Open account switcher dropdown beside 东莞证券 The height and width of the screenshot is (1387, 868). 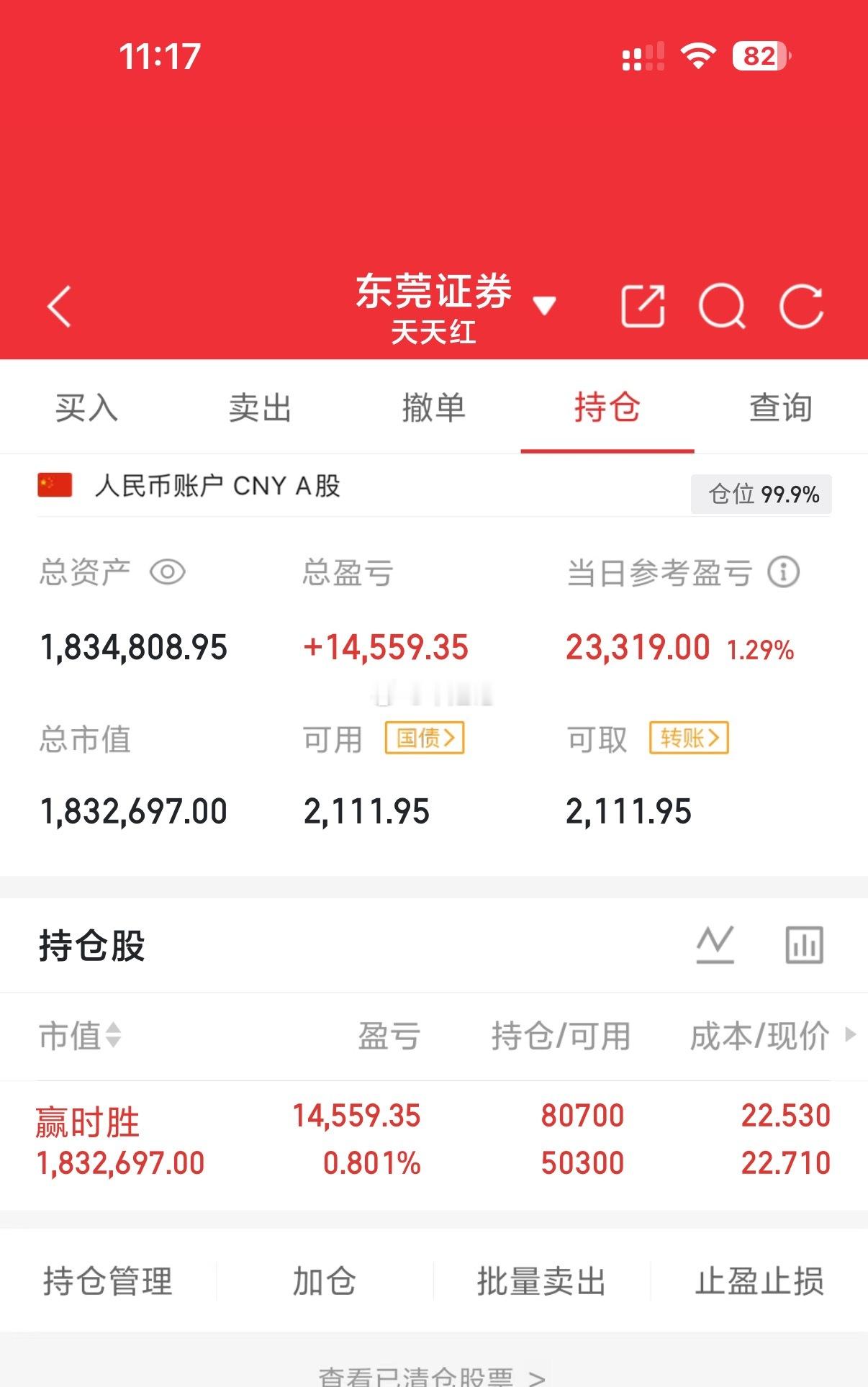546,305
